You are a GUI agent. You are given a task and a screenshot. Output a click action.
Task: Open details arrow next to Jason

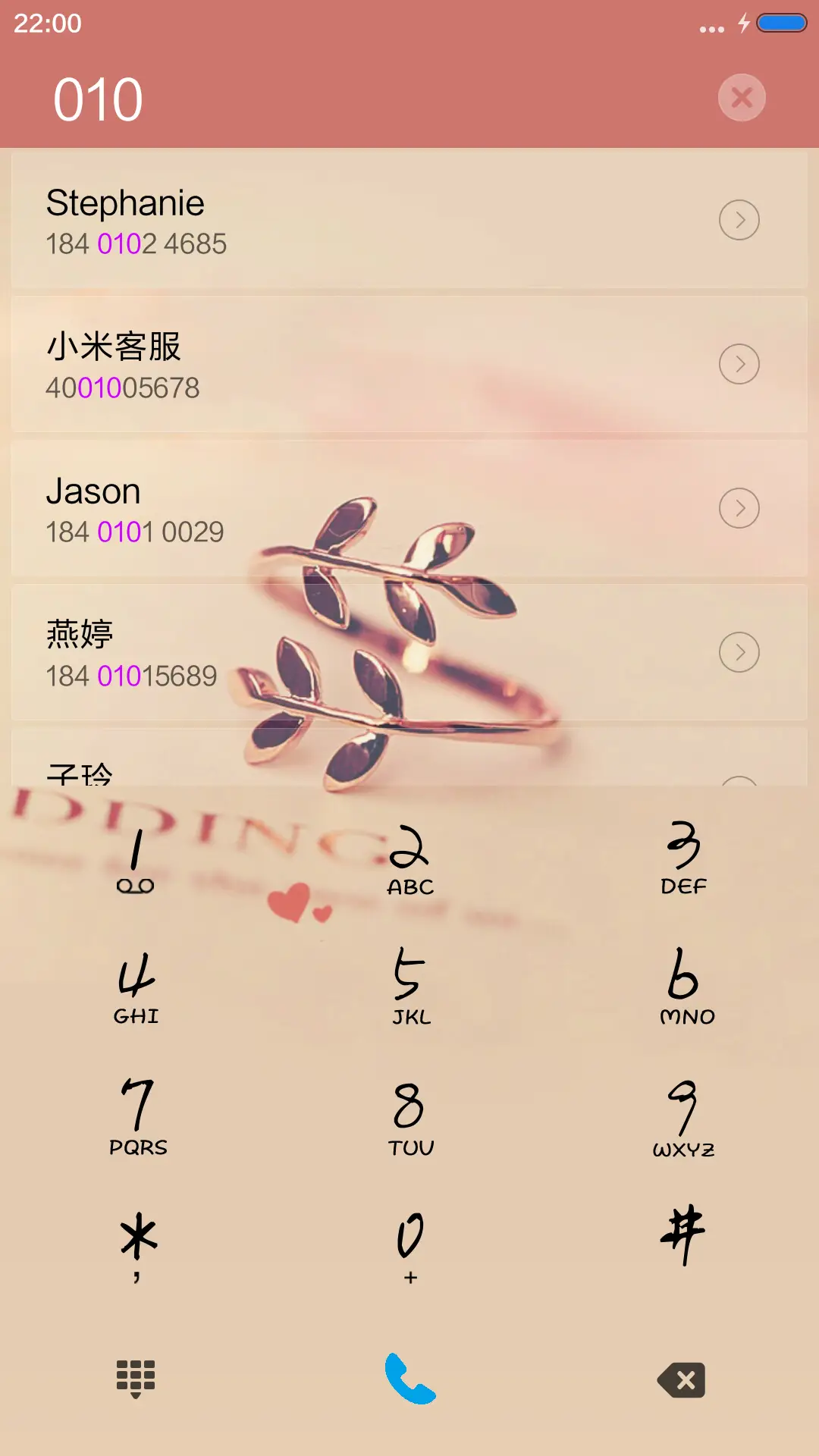point(740,508)
